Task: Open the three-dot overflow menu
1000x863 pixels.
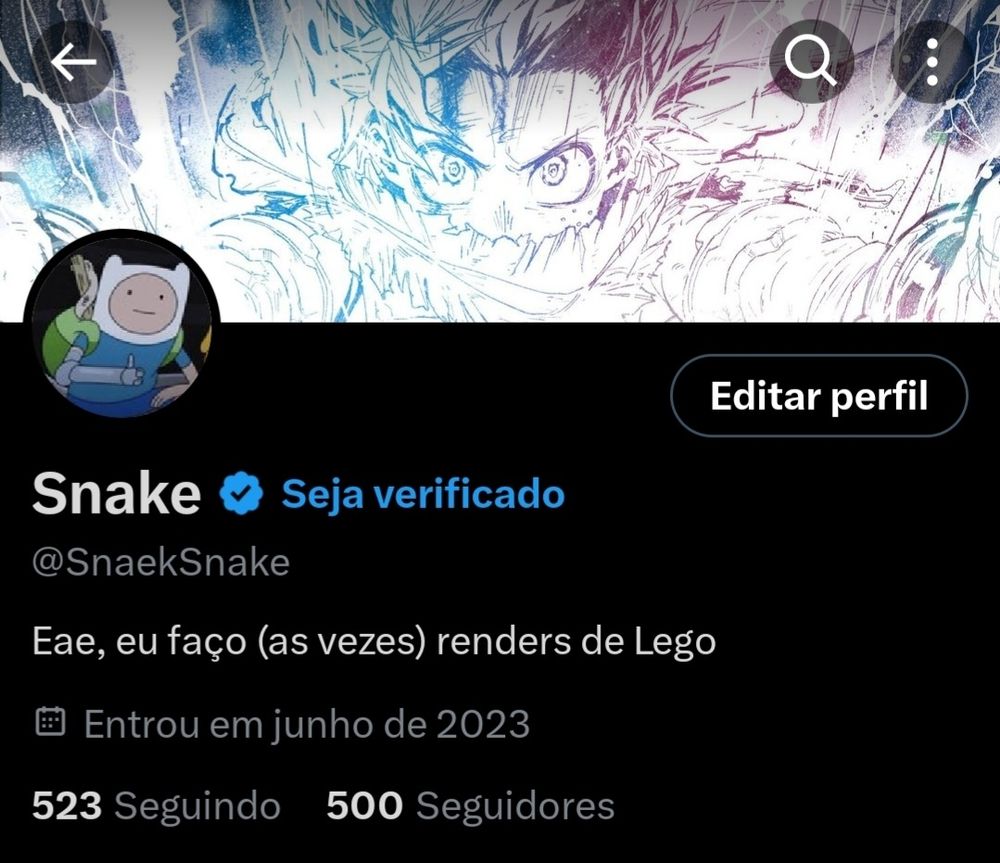Action: (932, 62)
